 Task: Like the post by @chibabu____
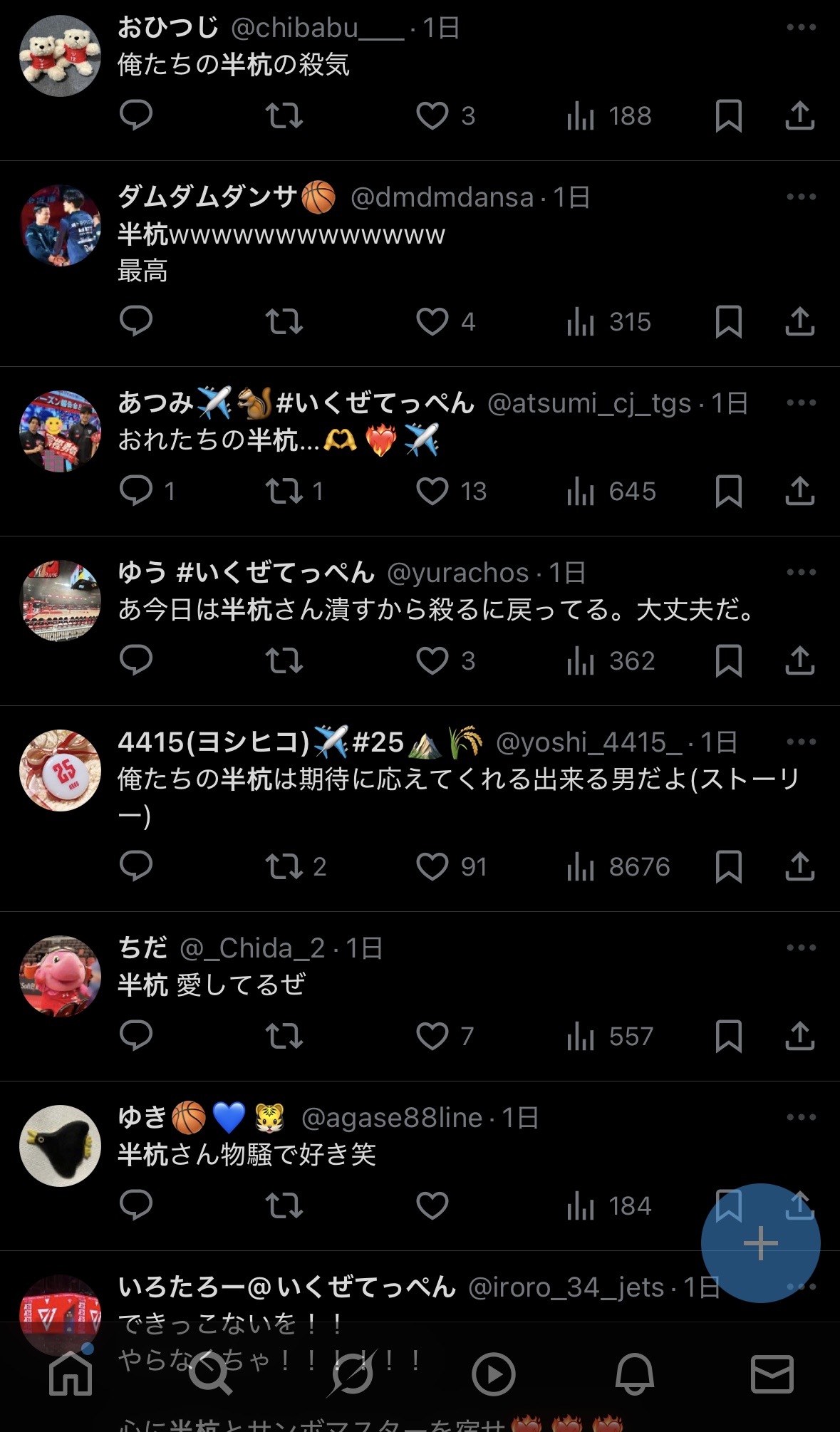click(432, 115)
